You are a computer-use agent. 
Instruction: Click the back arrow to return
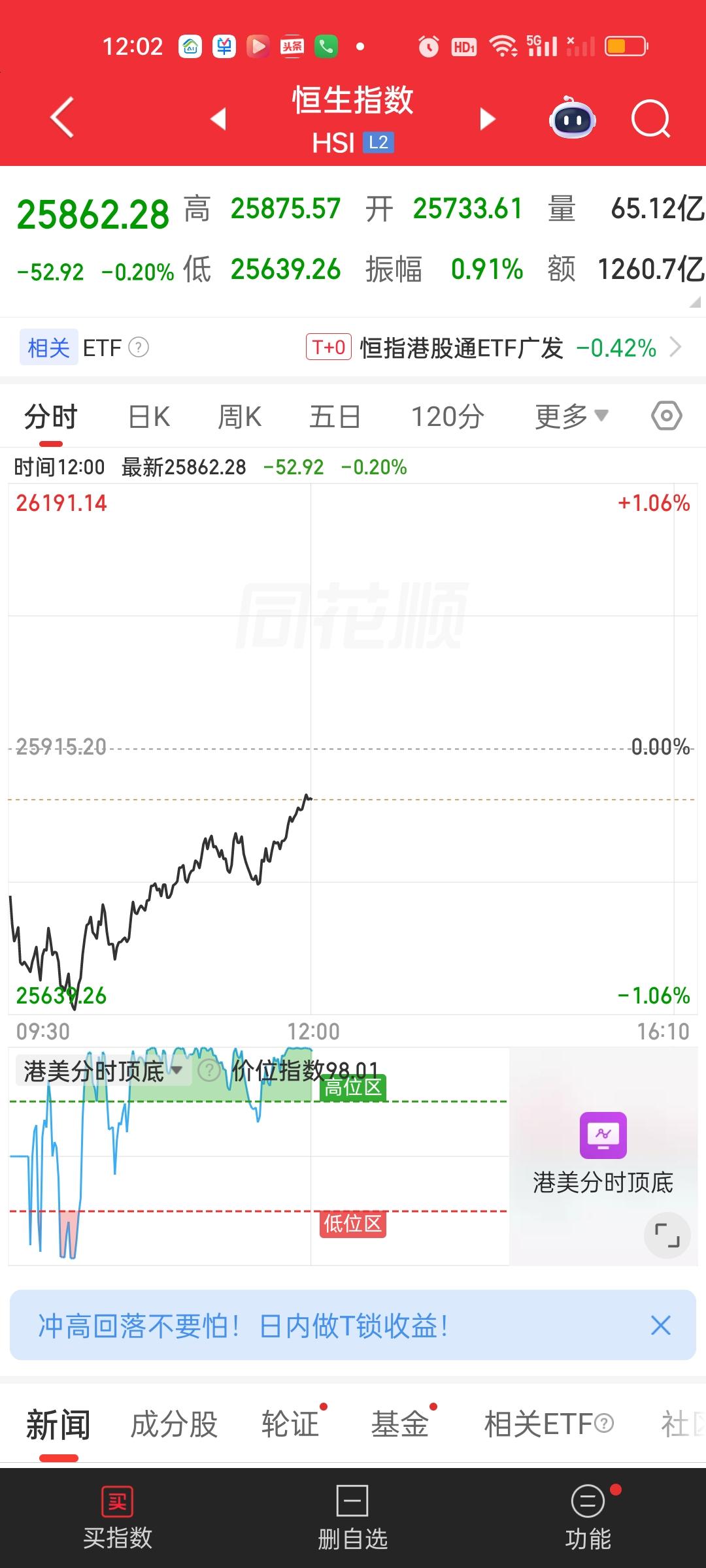pos(60,118)
